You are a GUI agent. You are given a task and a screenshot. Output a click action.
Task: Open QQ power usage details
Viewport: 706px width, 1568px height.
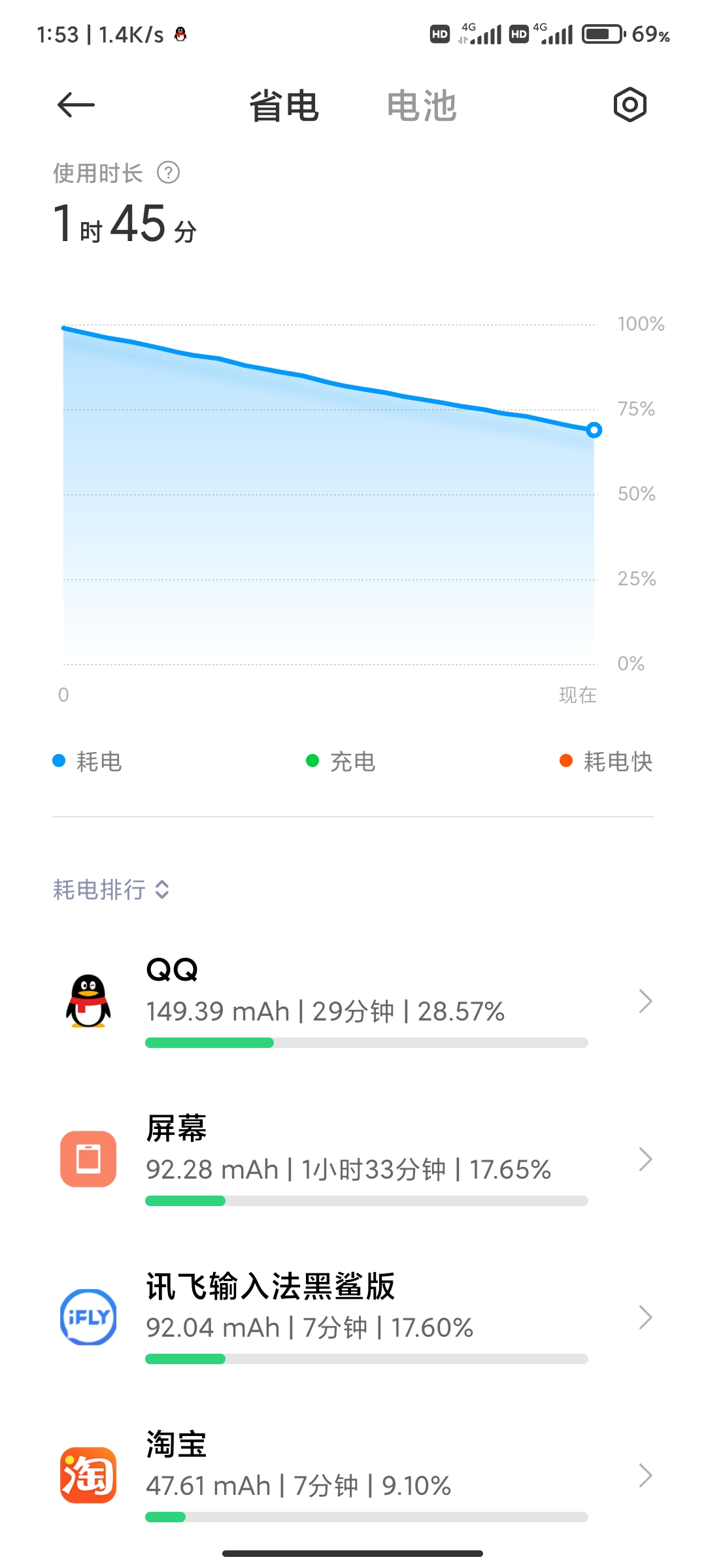point(353,1001)
